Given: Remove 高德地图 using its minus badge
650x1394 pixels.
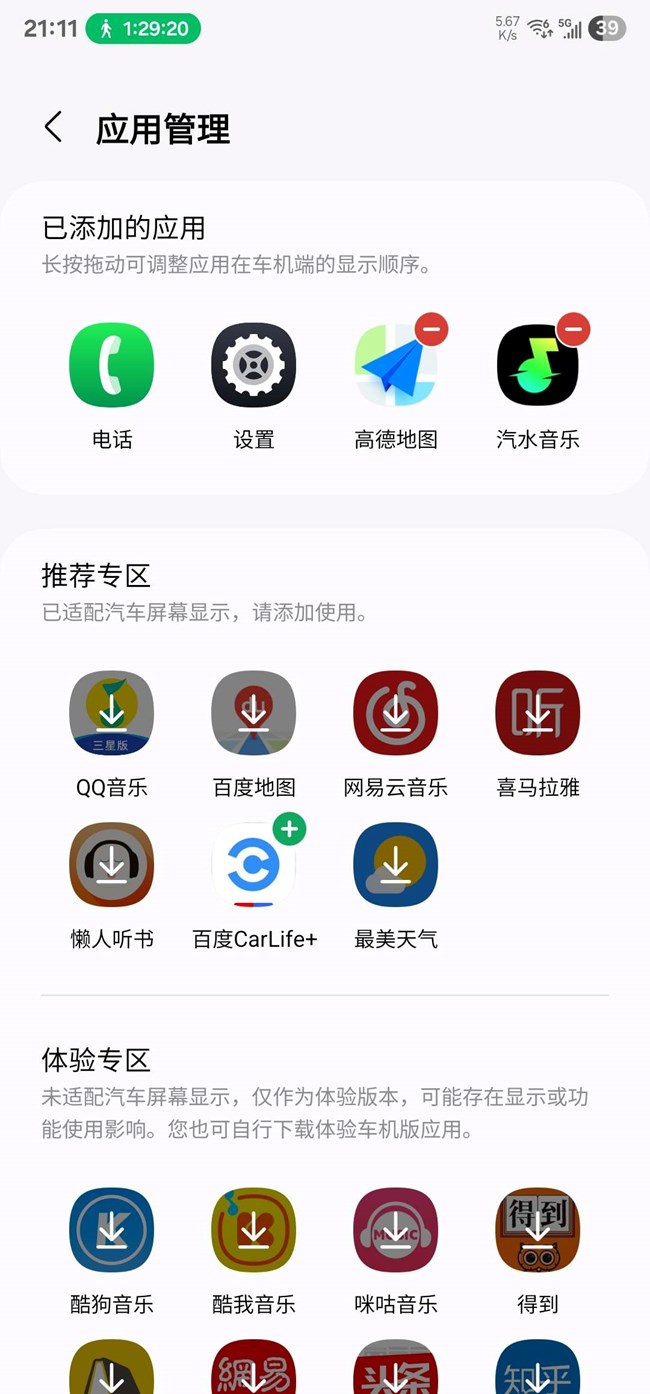Looking at the screenshot, I should (431, 328).
